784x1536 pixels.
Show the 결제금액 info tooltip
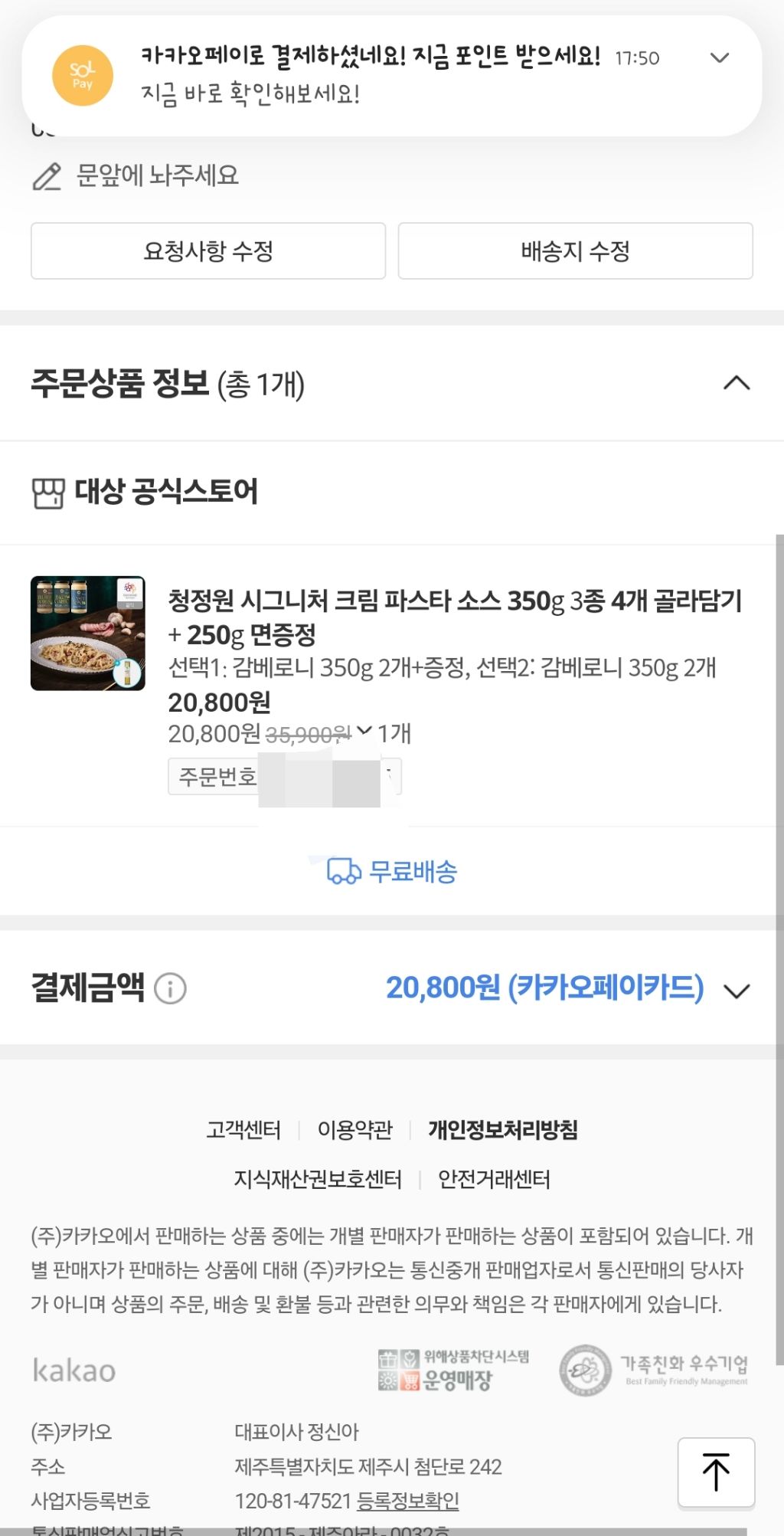pyautogui.click(x=170, y=988)
